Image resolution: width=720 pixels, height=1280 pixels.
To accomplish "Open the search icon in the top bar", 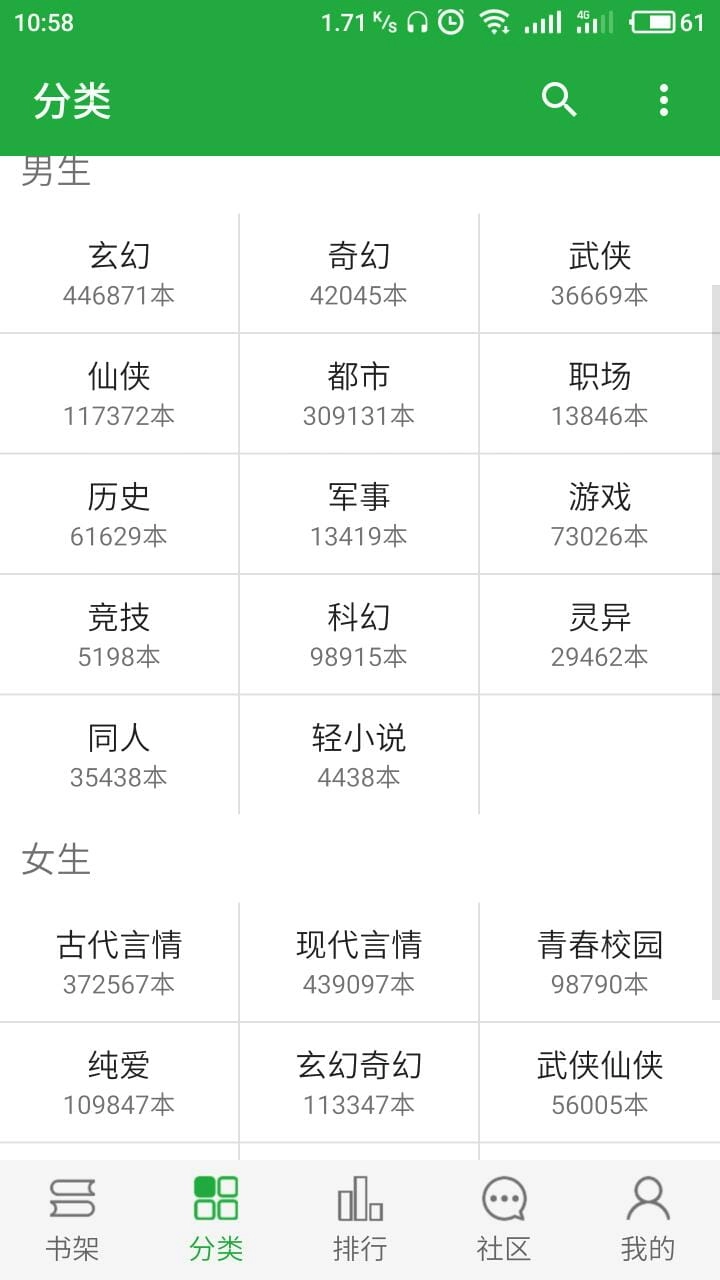I will (560, 100).
